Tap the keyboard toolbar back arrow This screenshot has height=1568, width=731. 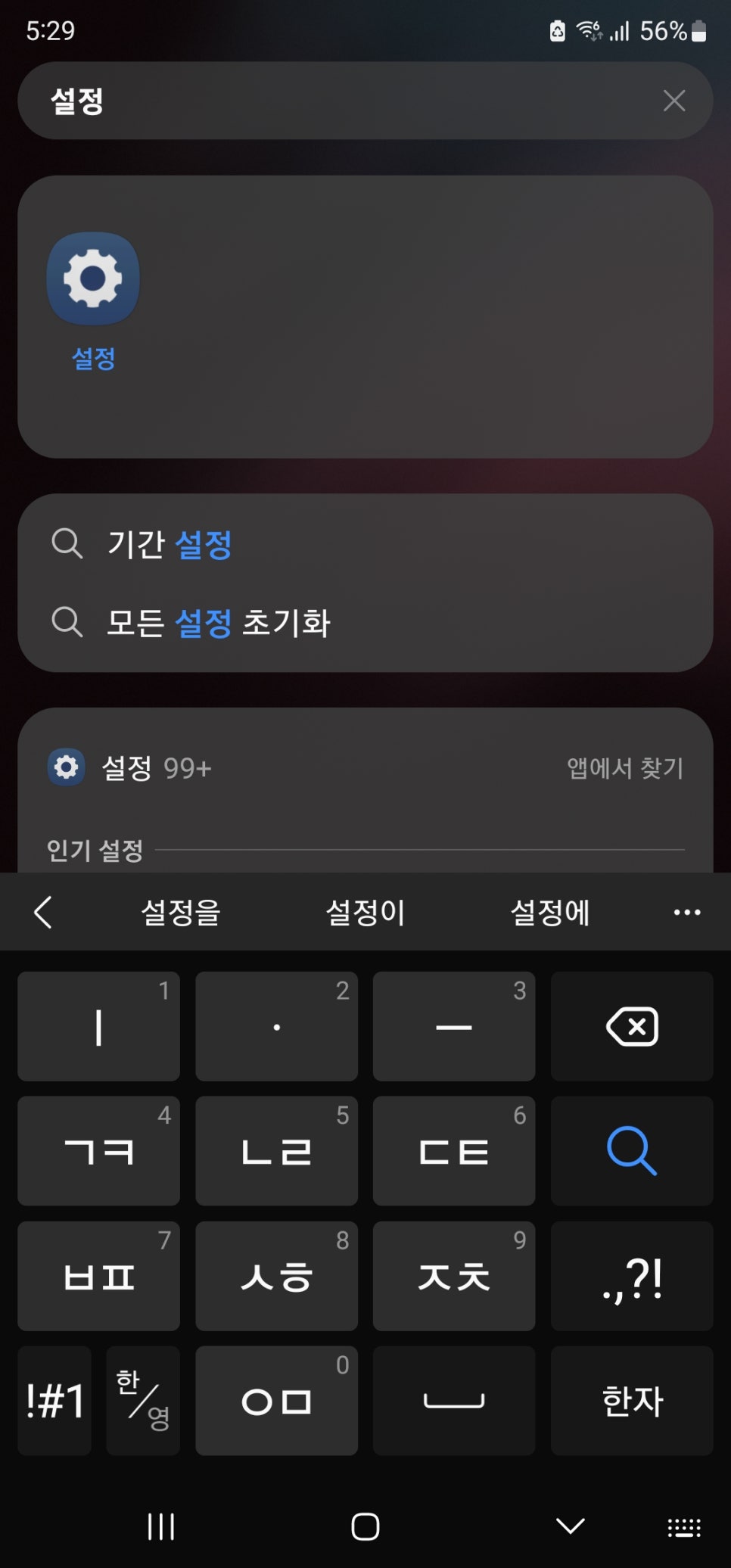[x=43, y=912]
